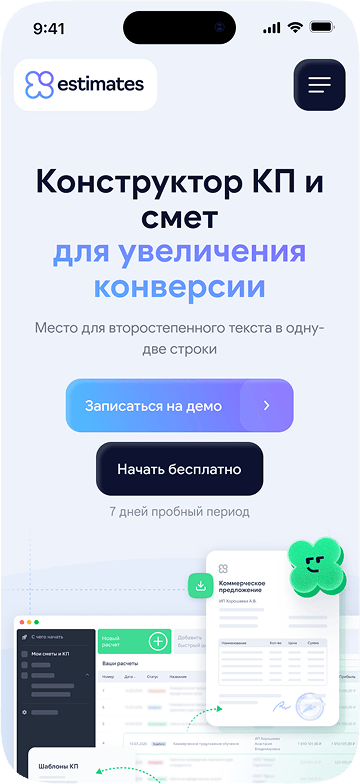Tap the "Записаться на демо" button
The height and width of the screenshot is (784, 360).
point(180,406)
